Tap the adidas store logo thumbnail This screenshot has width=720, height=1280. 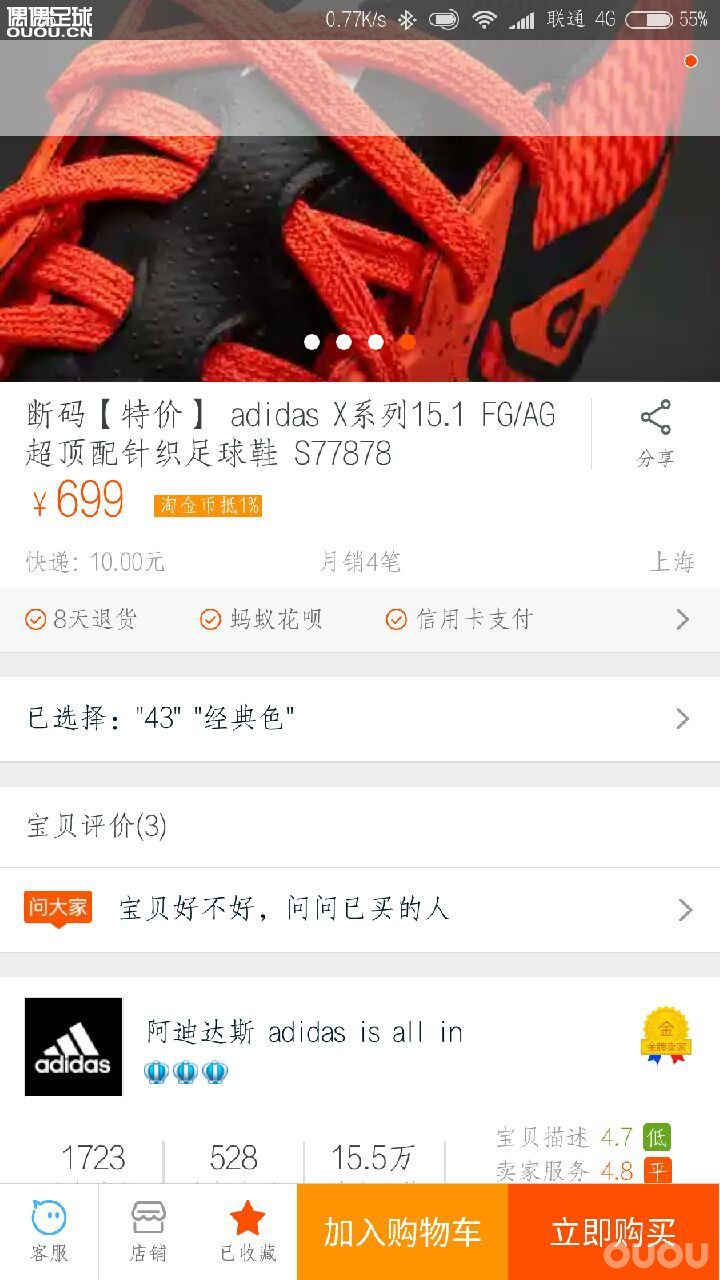[x=73, y=1047]
